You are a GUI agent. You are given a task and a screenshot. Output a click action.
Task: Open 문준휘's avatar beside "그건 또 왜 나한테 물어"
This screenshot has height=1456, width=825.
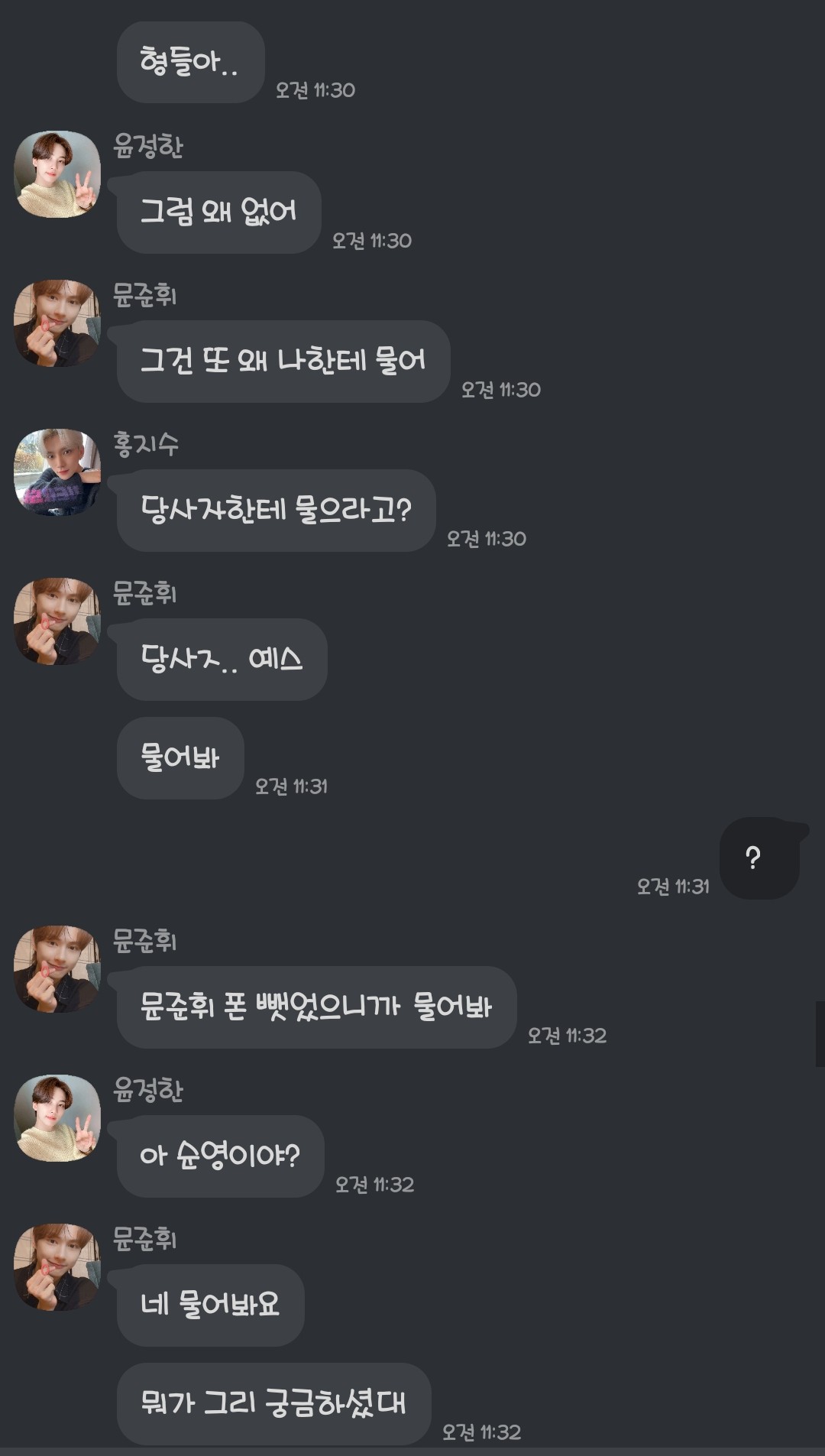57,323
